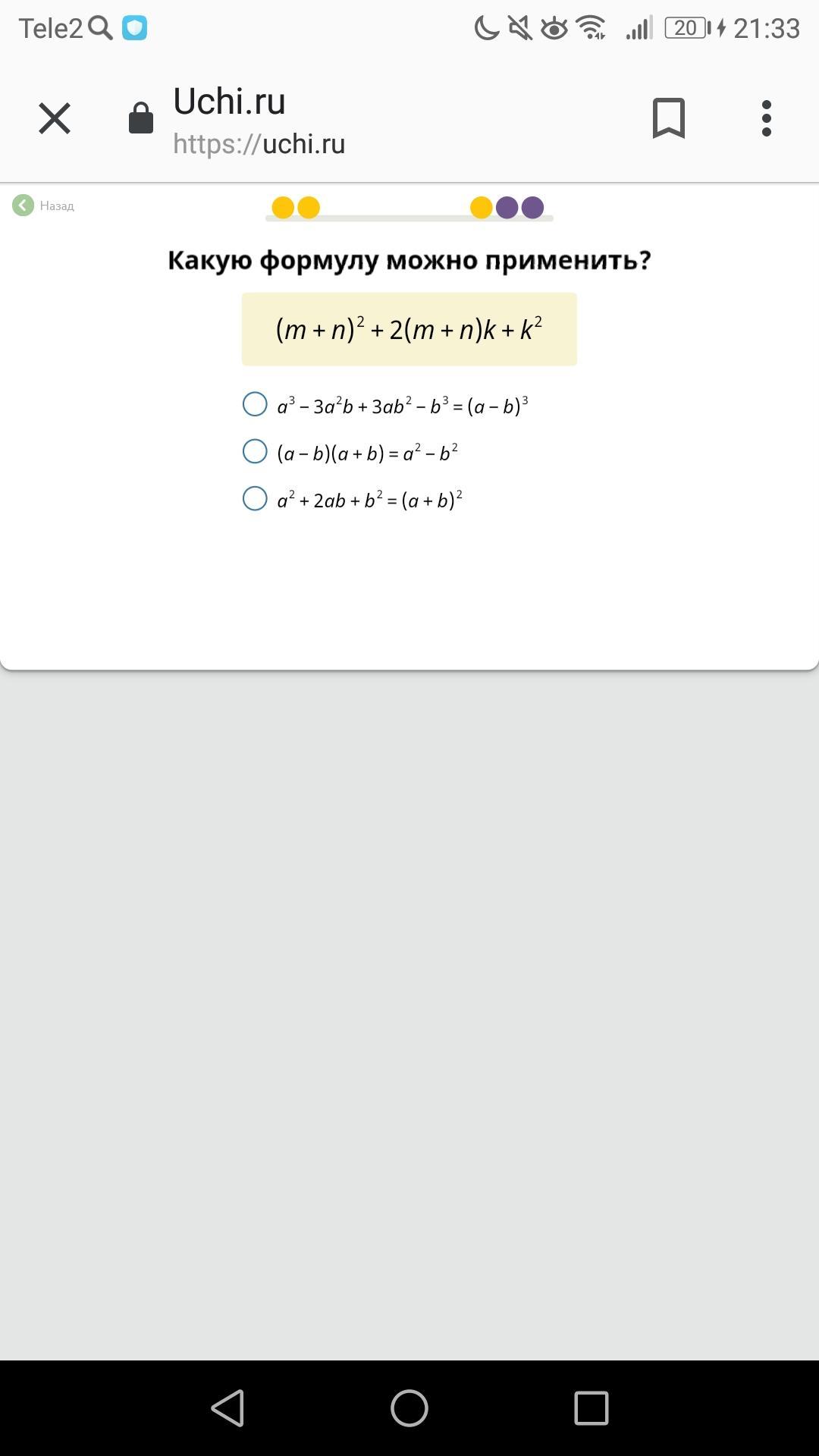
Task: Choose the difference of squares formula a² − b²
Action: point(255,452)
